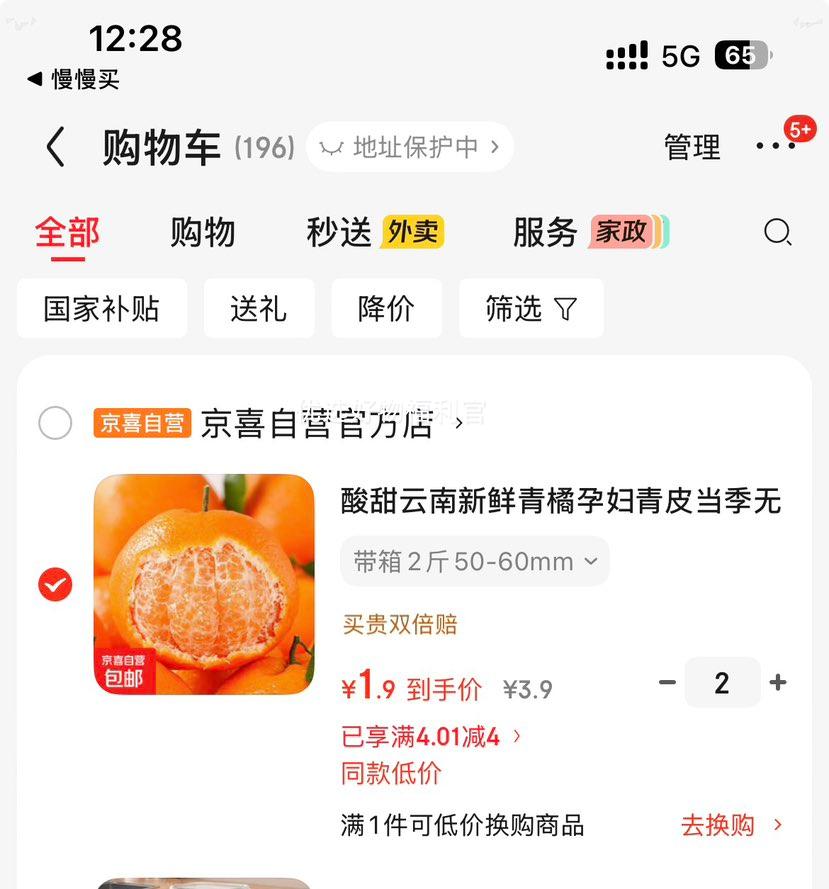Open the 地址保护中 address selector

pyautogui.click(x=410, y=148)
